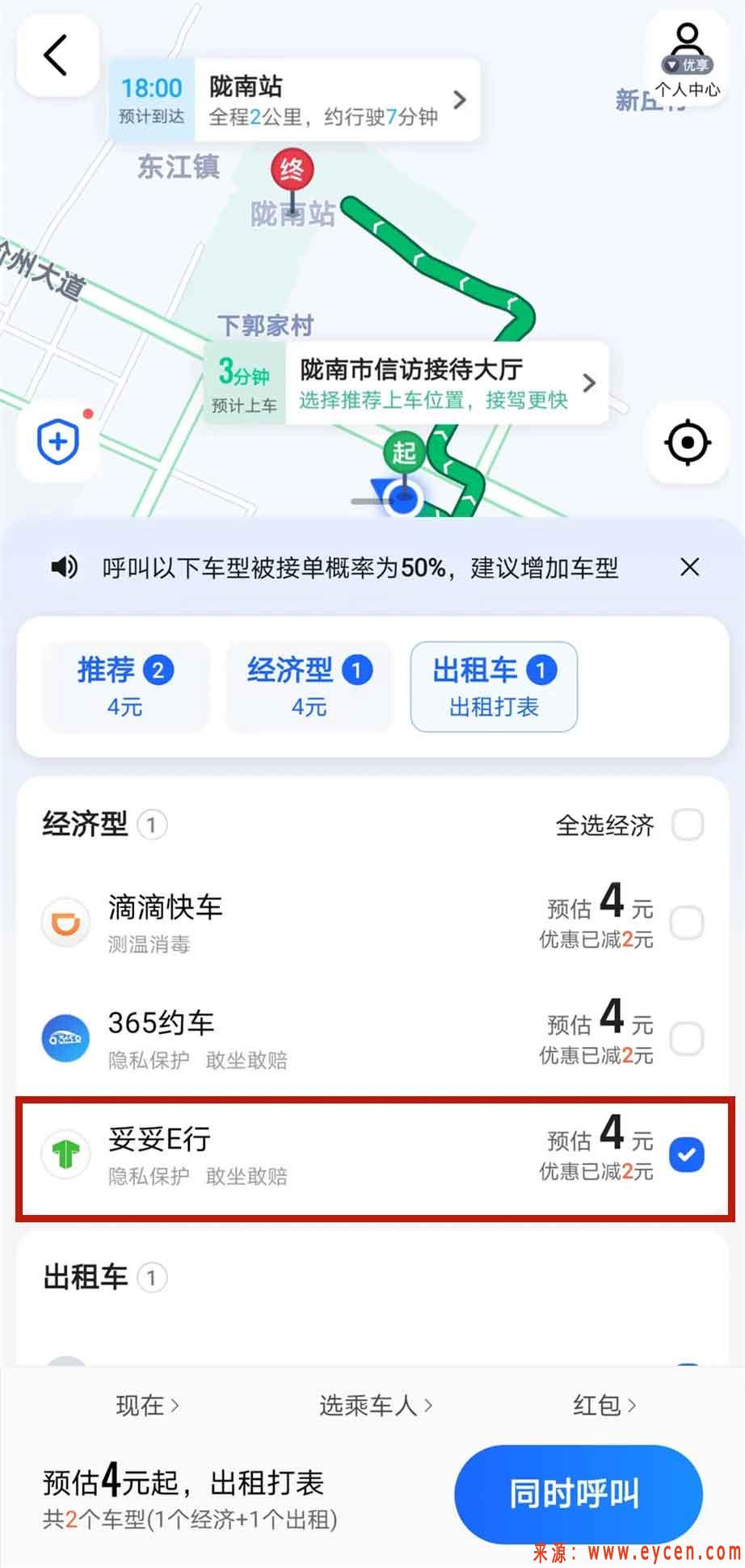Switch to the 出租车 tab
745x1568 pixels.
[494, 687]
